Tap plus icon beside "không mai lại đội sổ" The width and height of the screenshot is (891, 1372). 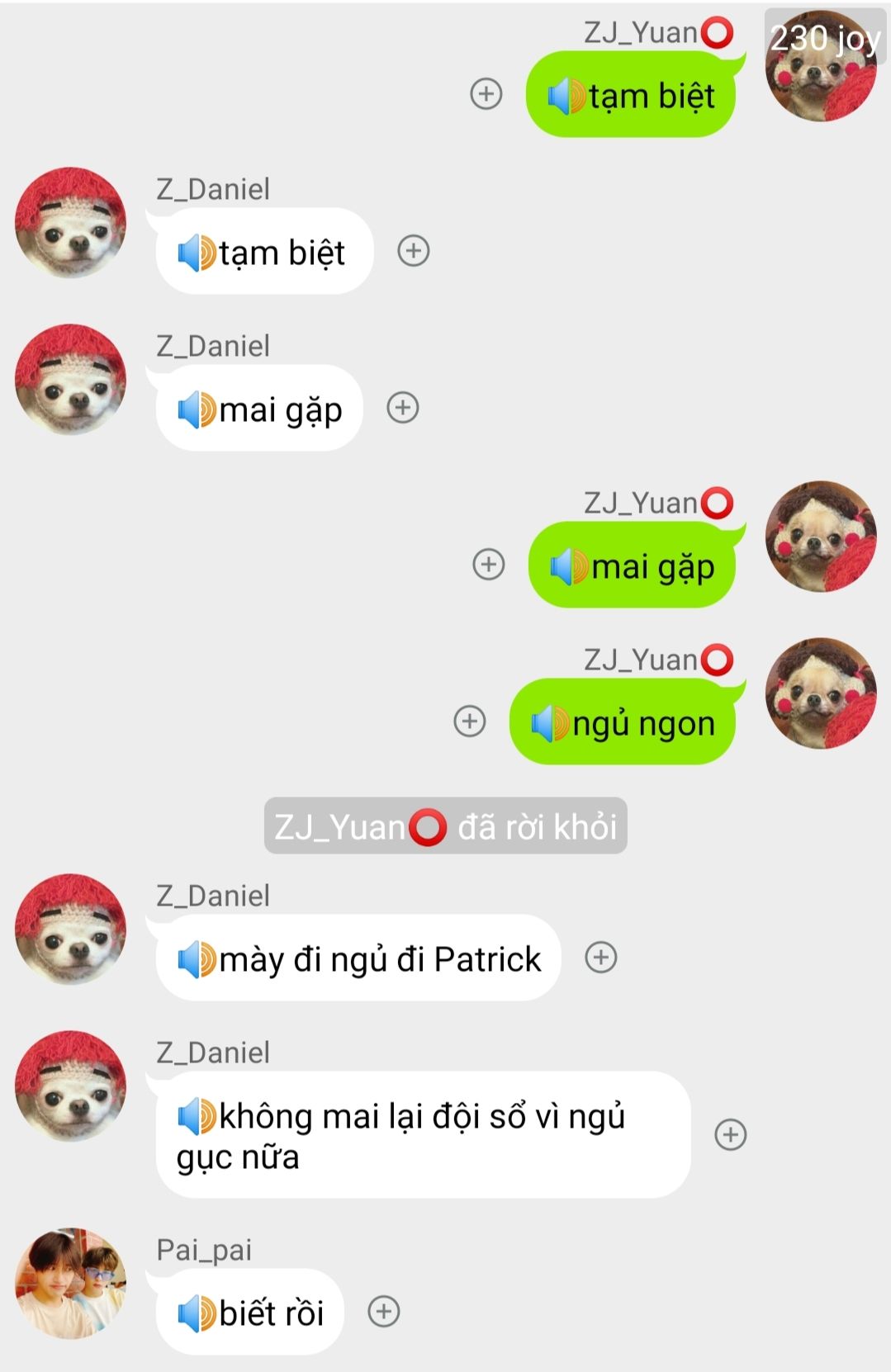pyautogui.click(x=731, y=1134)
